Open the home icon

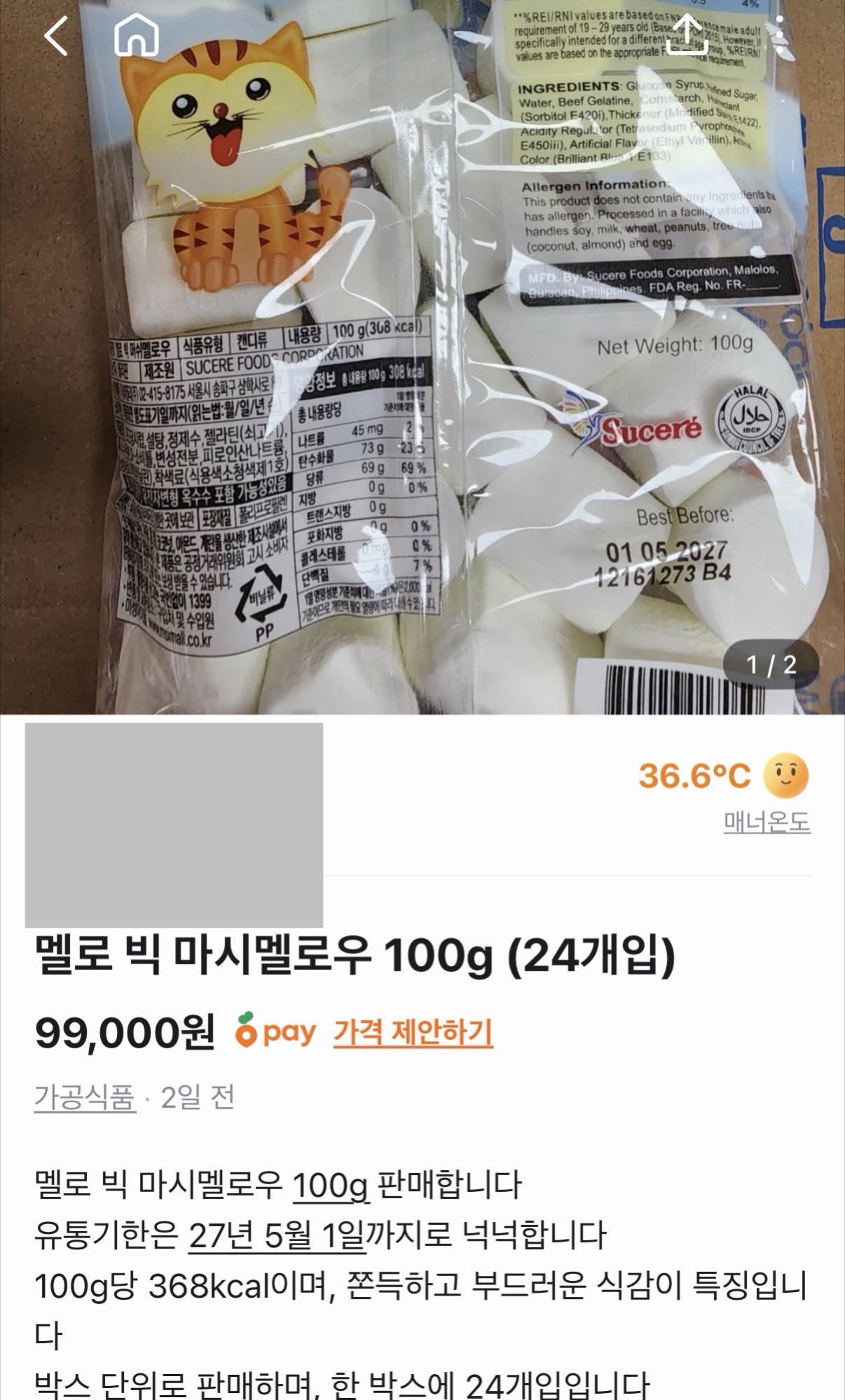(137, 36)
